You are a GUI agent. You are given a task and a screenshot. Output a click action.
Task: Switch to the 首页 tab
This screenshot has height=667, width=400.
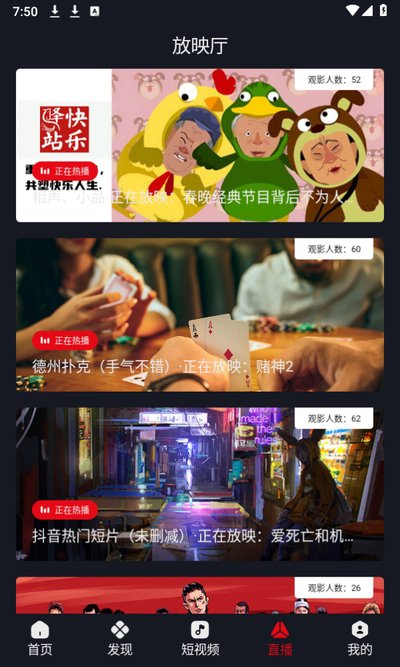40,638
